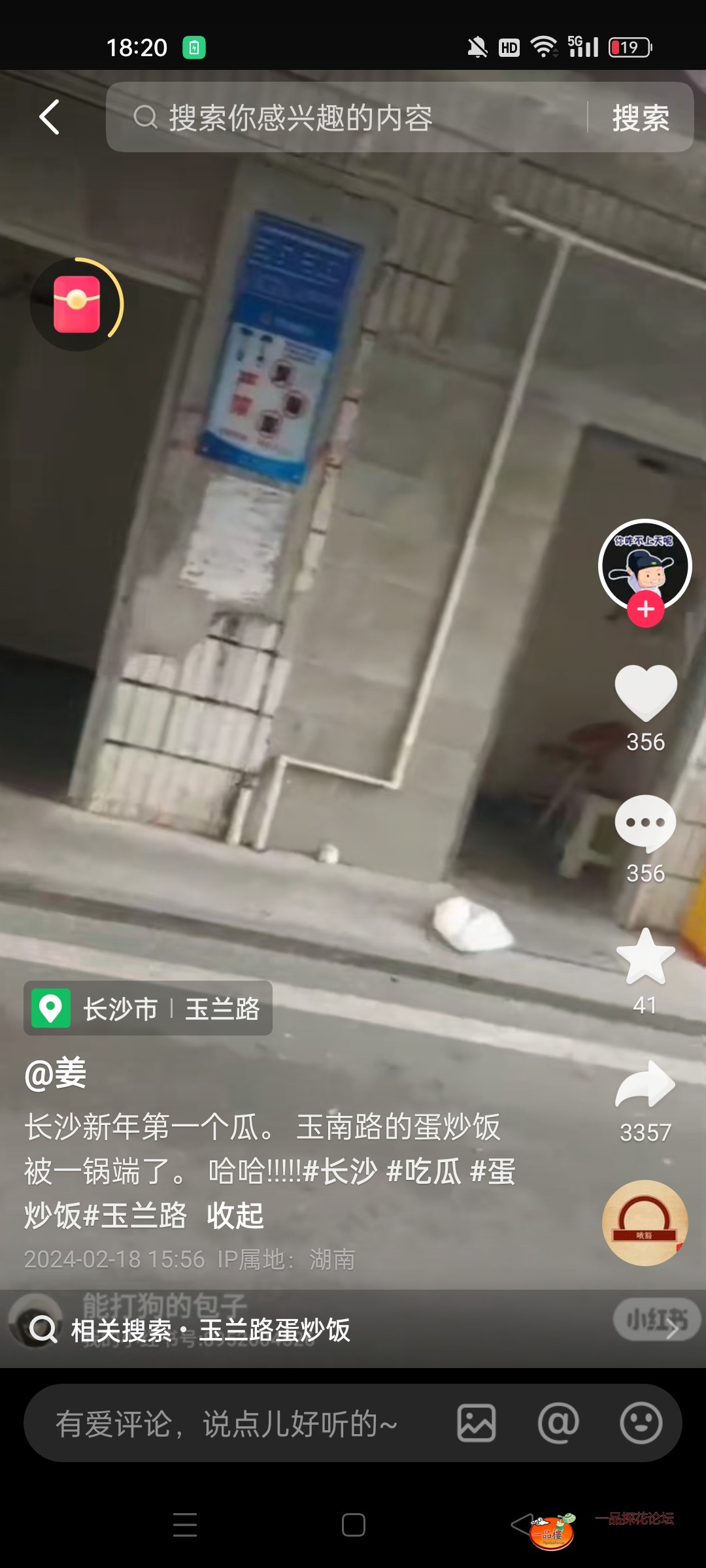Share this video using the arrow icon

pos(645,1085)
